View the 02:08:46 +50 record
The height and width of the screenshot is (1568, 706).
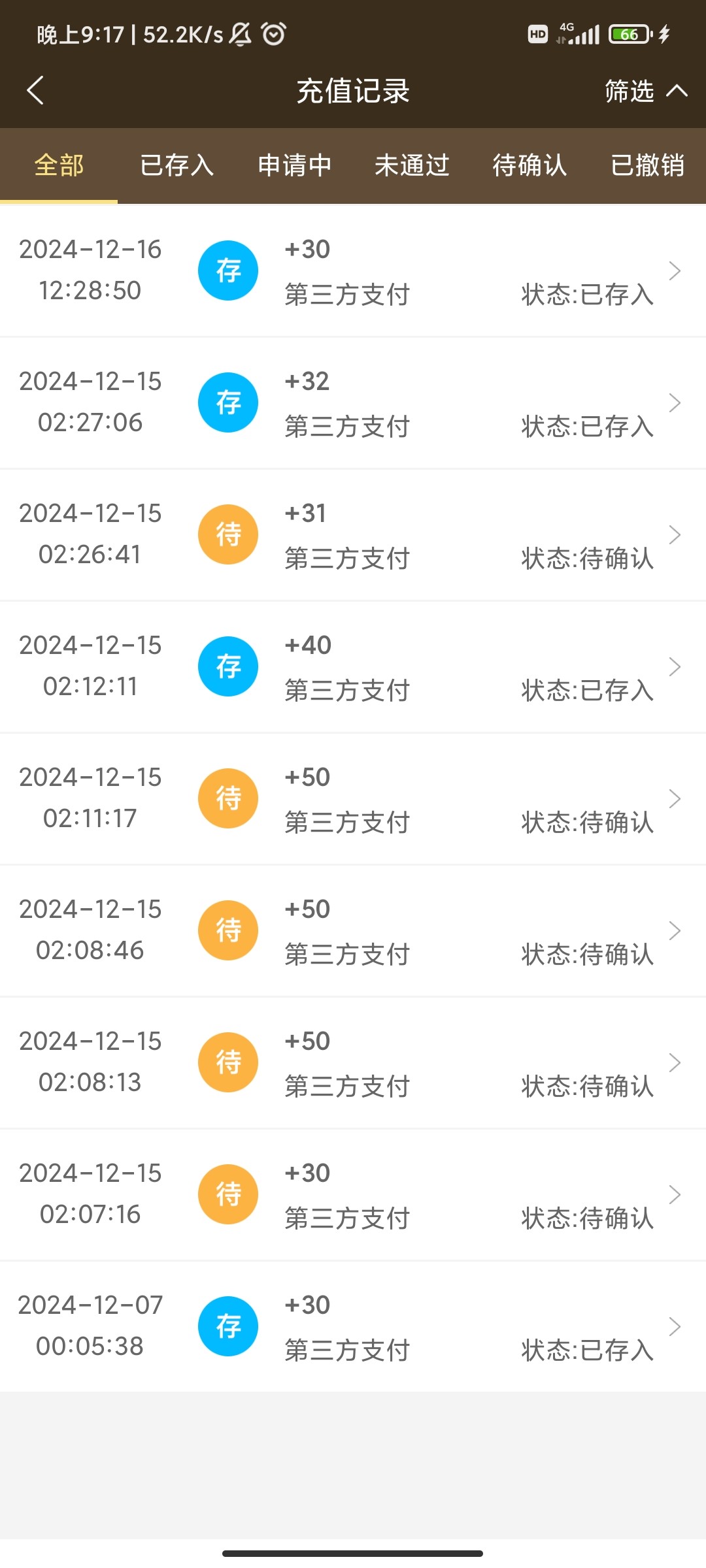(353, 930)
